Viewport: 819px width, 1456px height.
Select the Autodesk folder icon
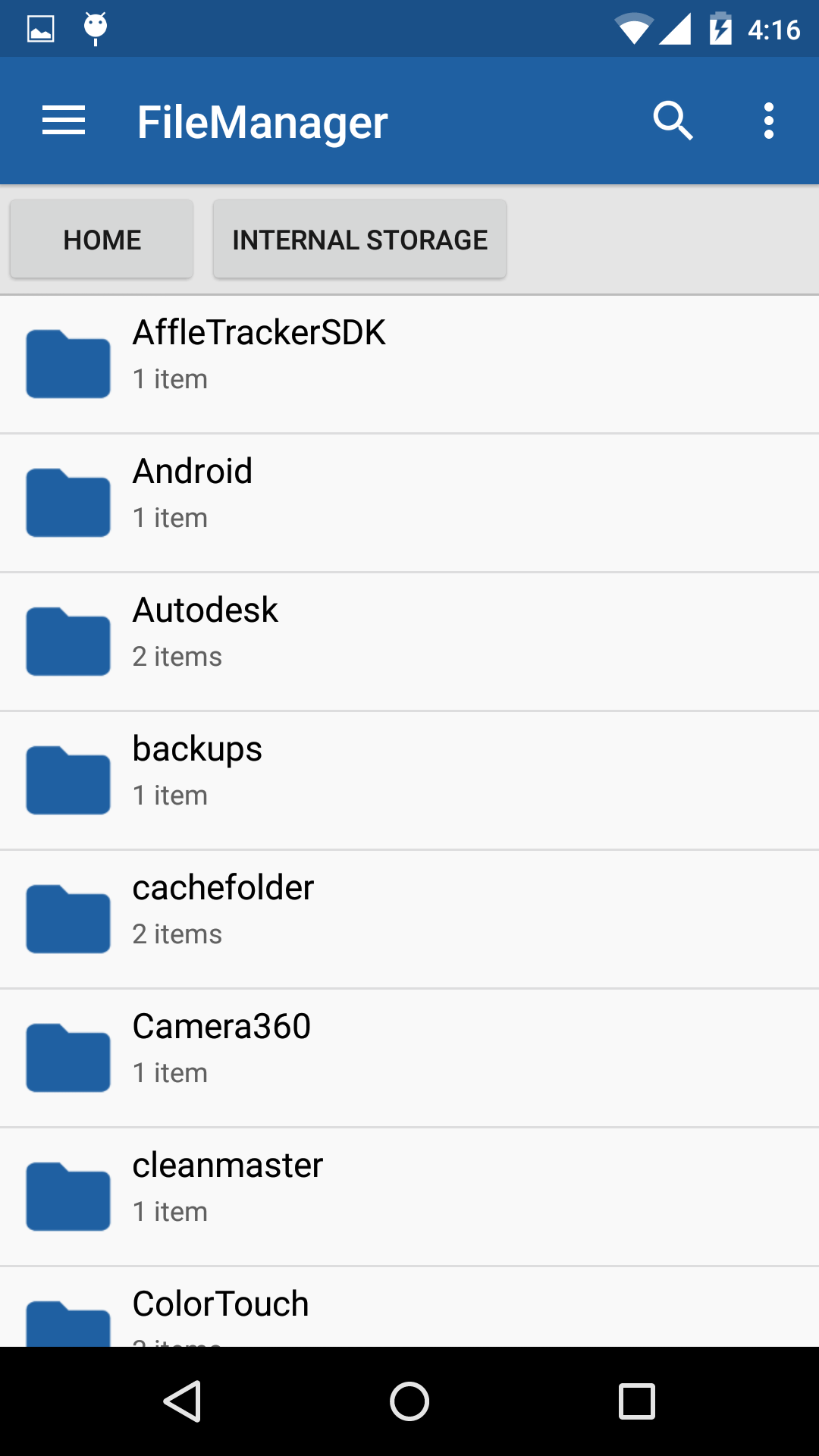pyautogui.click(x=67, y=640)
